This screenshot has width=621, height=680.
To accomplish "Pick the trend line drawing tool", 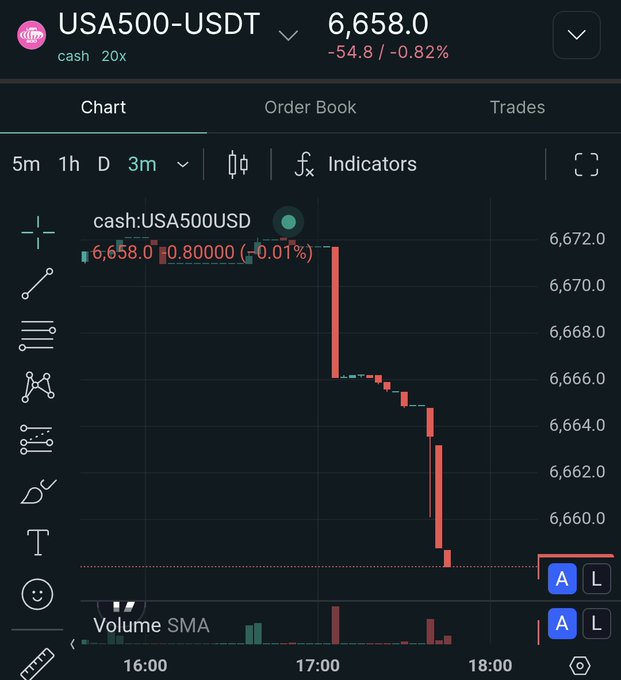I will click(x=38, y=283).
